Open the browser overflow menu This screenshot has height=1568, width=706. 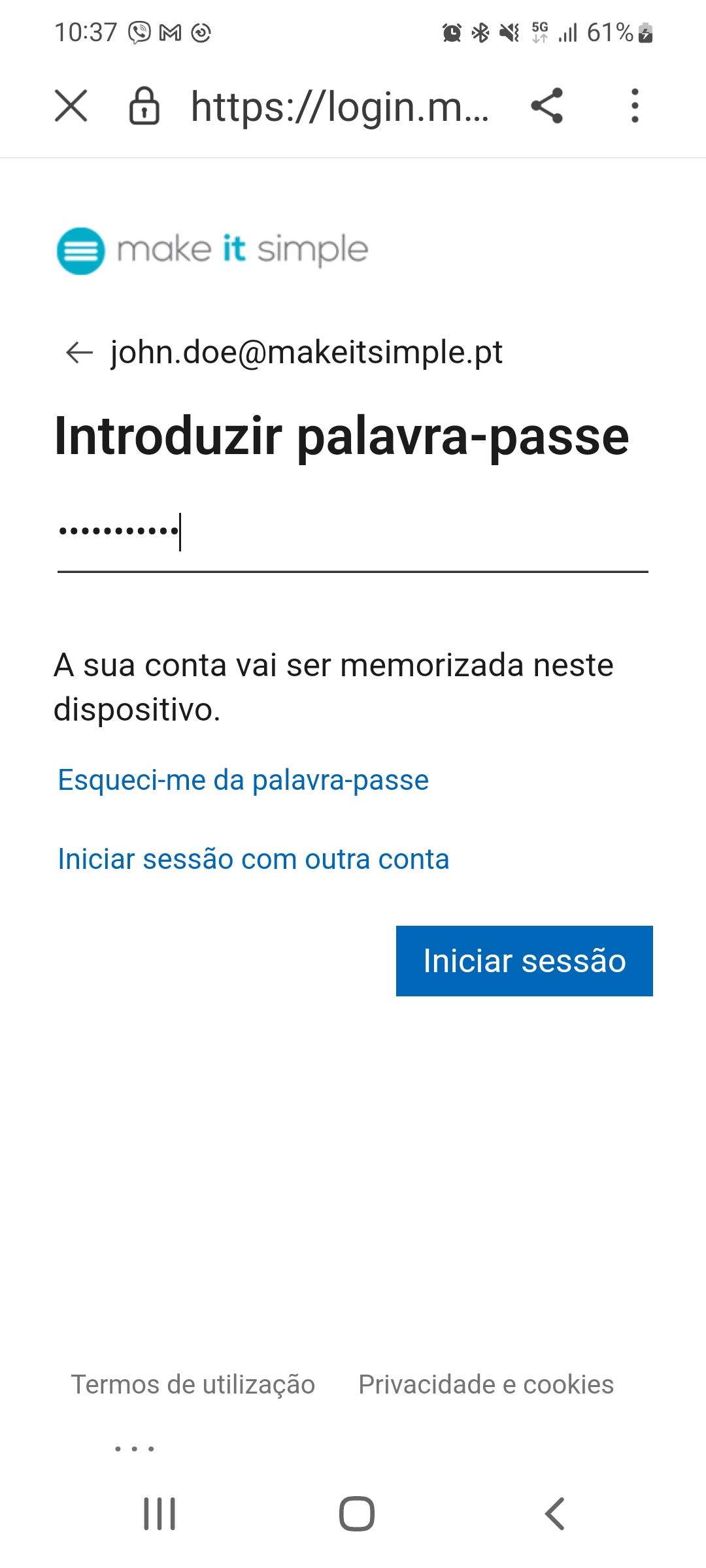(634, 106)
